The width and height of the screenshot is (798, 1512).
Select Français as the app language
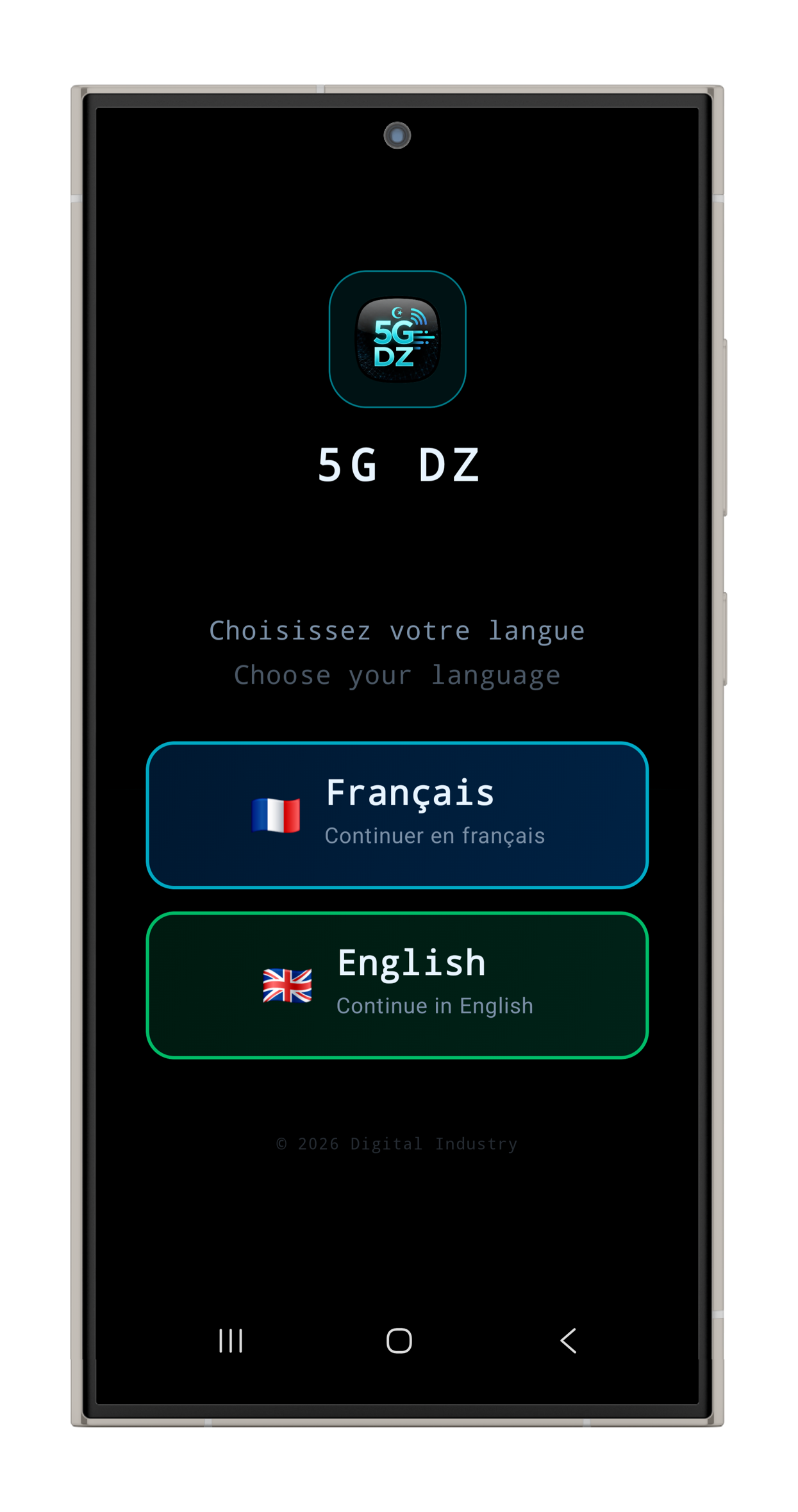pos(397,815)
